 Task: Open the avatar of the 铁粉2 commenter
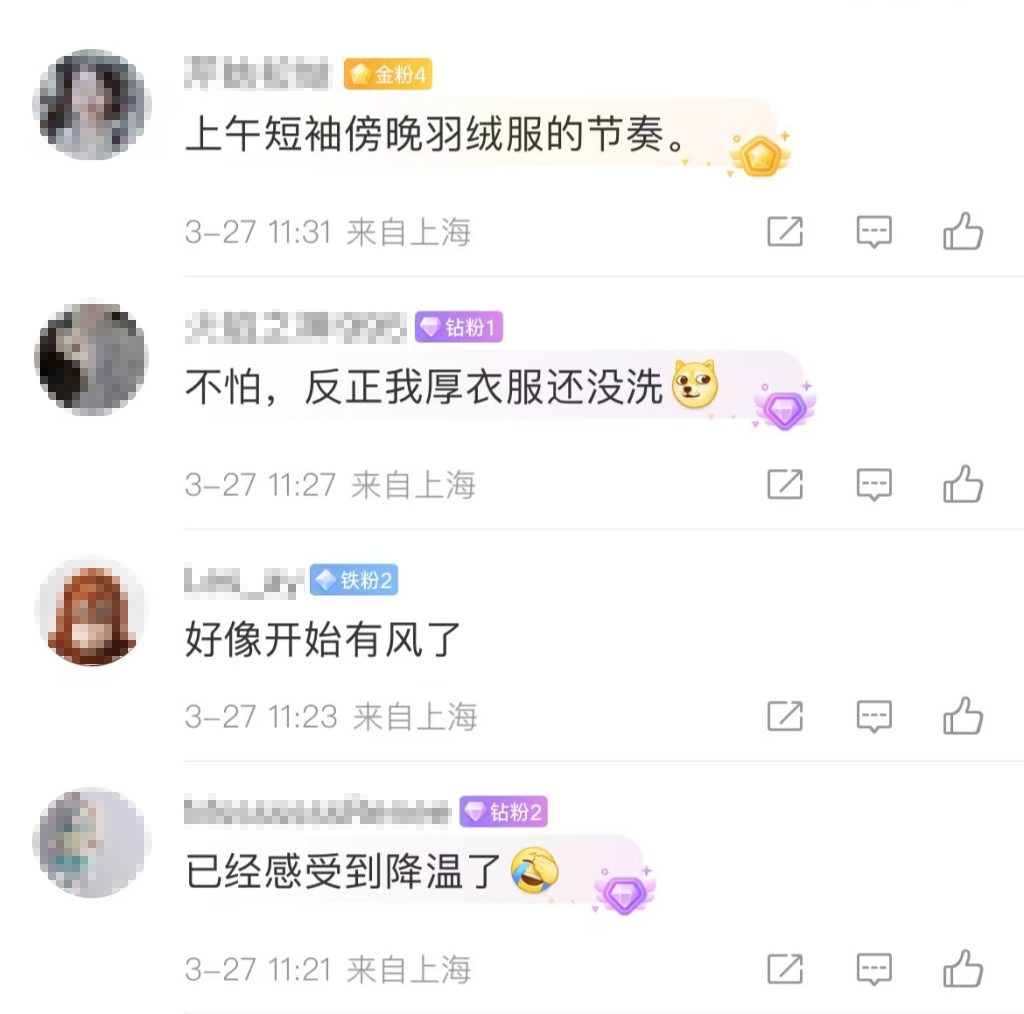tap(91, 610)
